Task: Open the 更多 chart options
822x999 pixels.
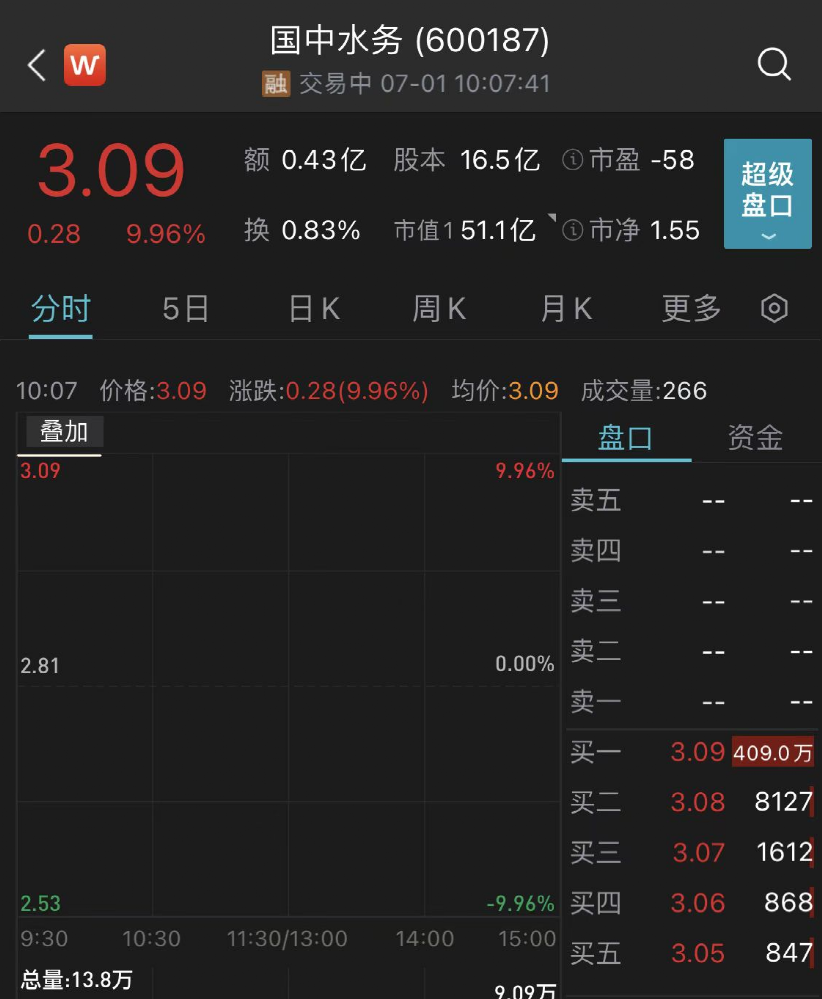Action: point(691,309)
